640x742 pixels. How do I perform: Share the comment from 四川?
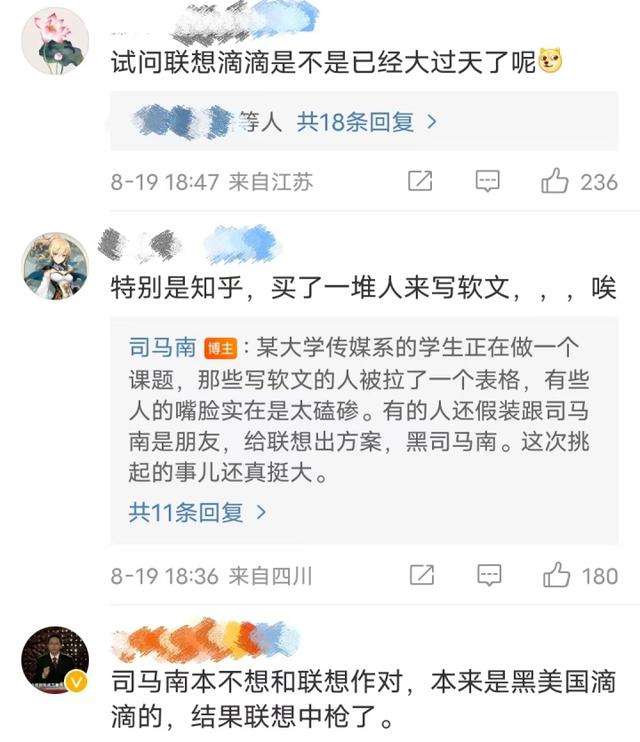(422, 575)
